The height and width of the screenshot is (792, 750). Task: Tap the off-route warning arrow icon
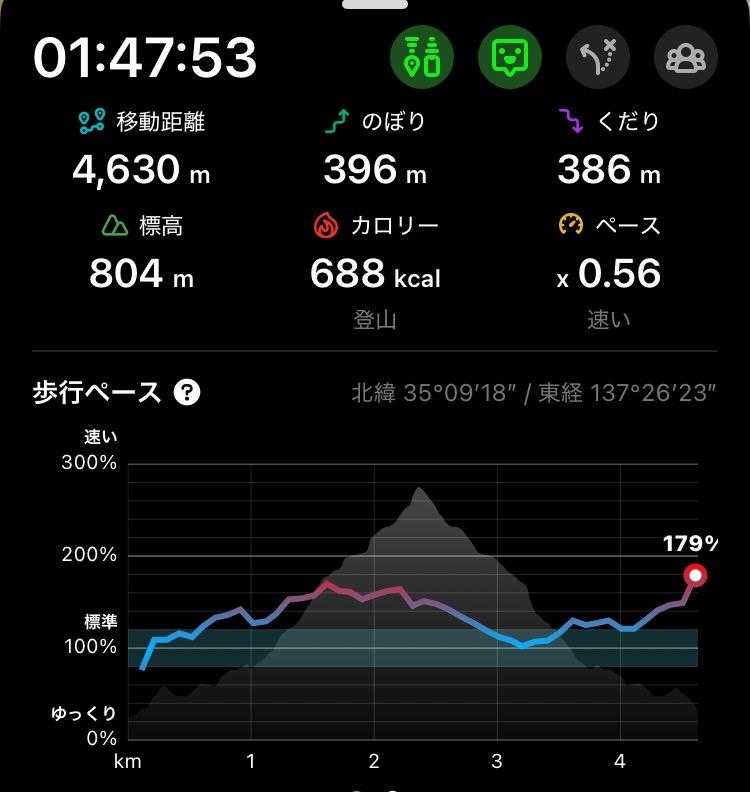598,57
